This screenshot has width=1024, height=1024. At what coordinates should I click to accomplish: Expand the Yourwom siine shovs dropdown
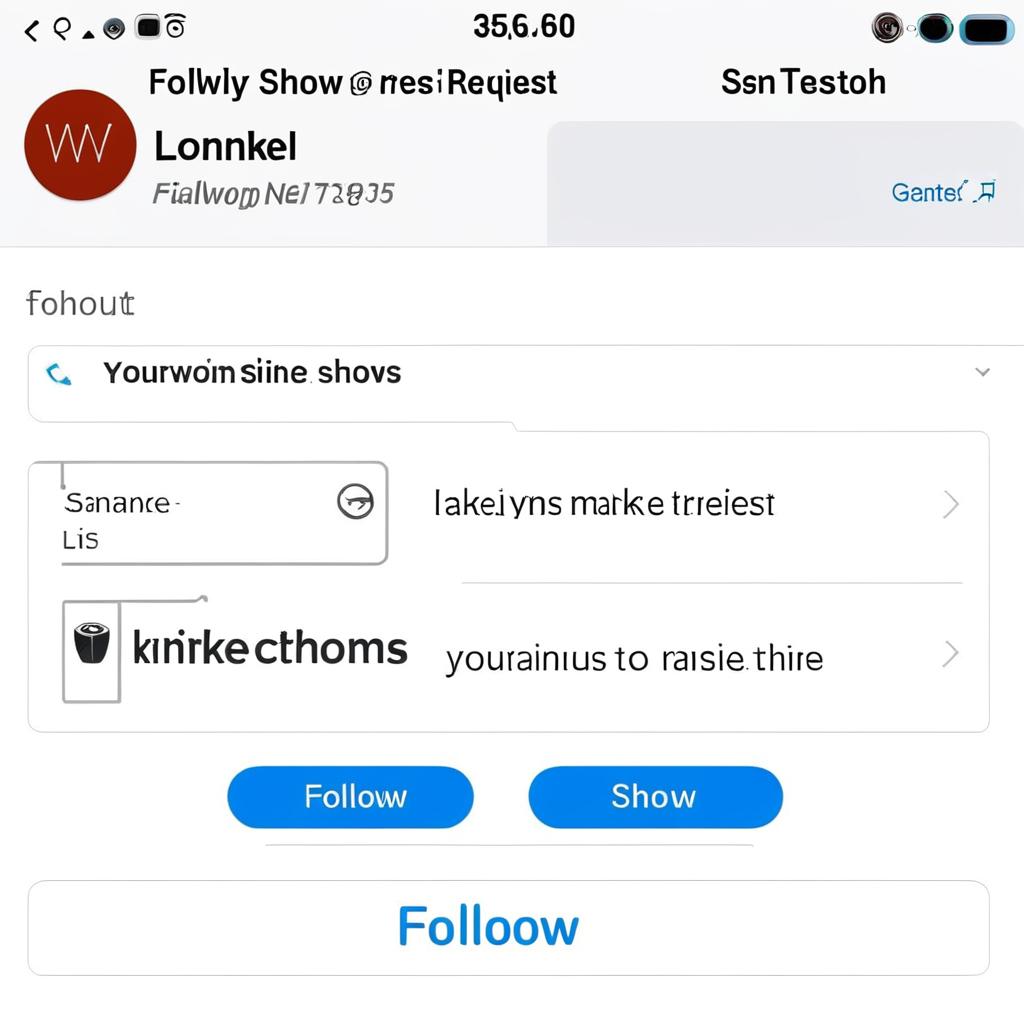pos(982,372)
